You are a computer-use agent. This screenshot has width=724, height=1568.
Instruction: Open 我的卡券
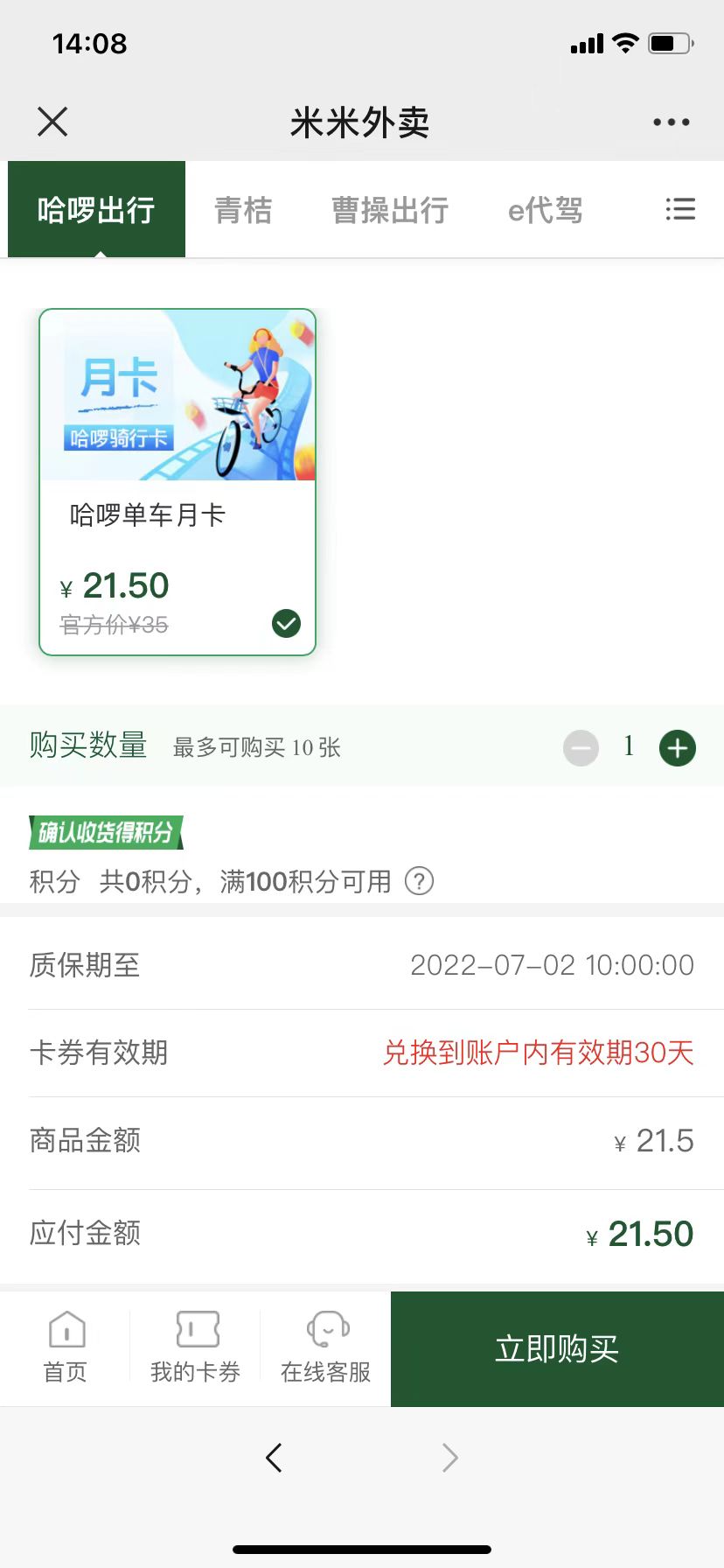(196, 1347)
